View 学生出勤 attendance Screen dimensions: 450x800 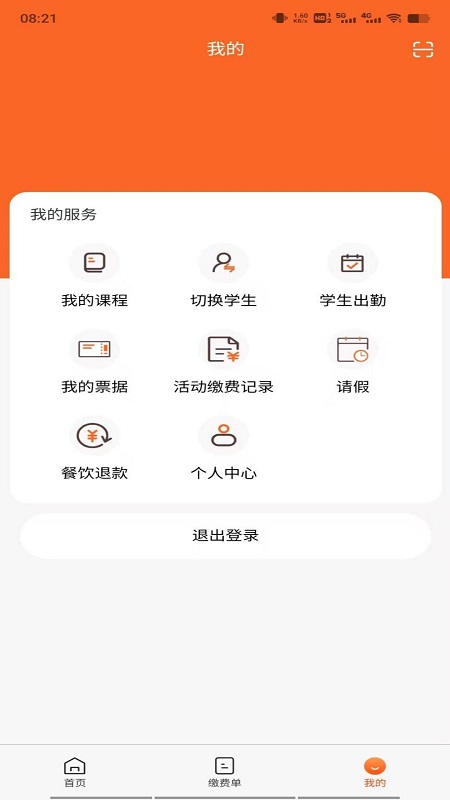coord(353,276)
